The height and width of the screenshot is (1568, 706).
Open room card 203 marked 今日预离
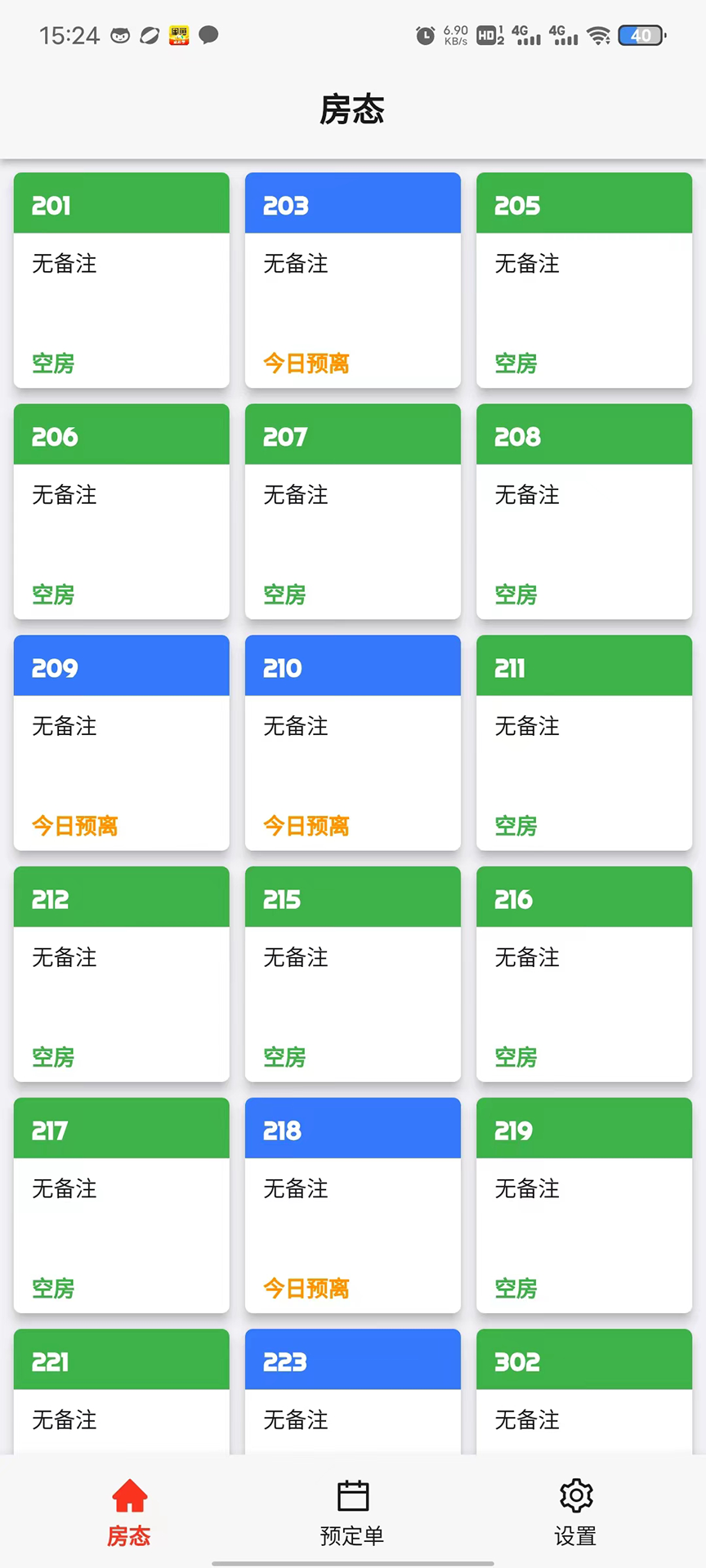(352, 278)
